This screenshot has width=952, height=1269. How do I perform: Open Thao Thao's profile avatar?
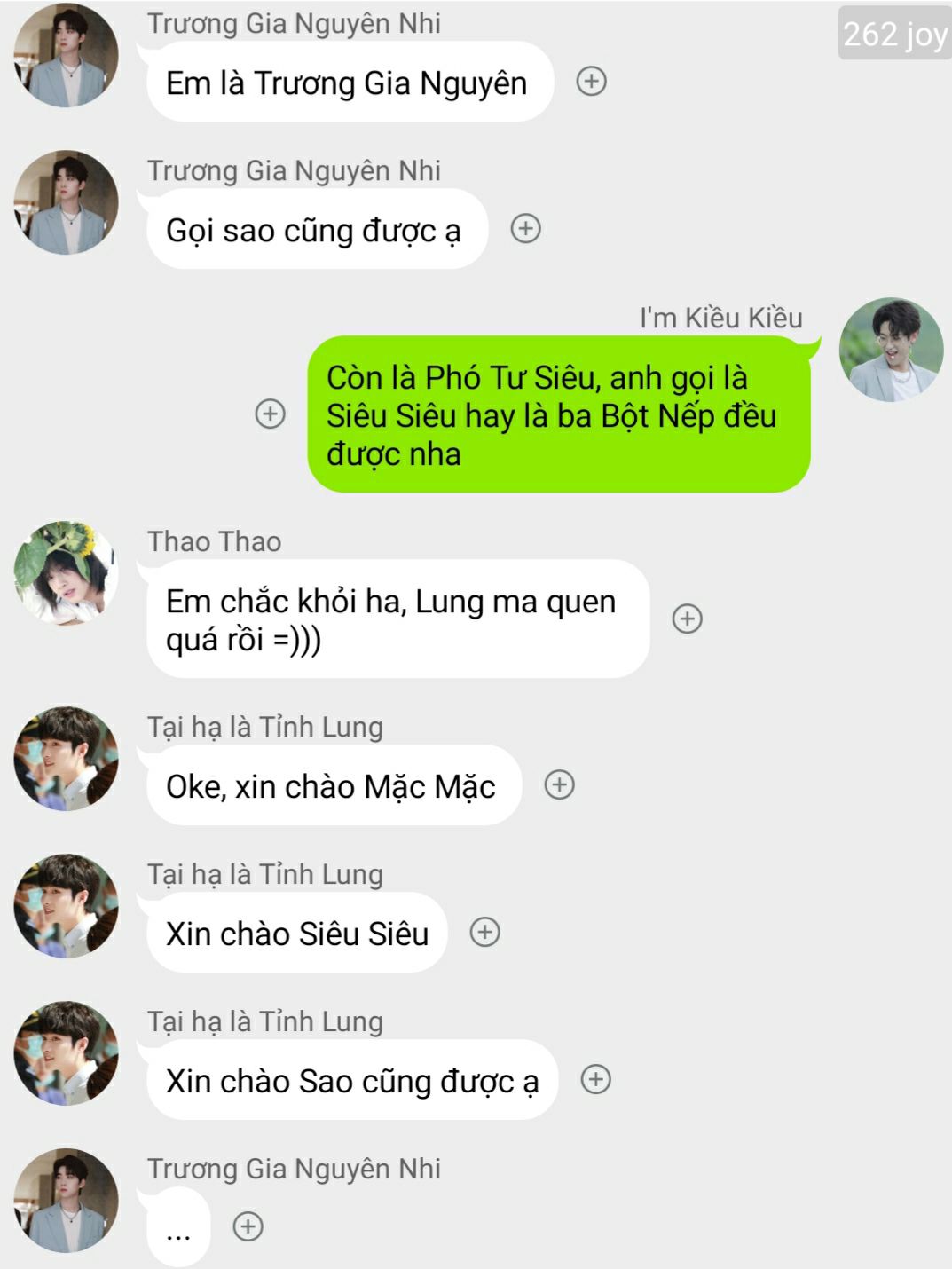pos(67,572)
